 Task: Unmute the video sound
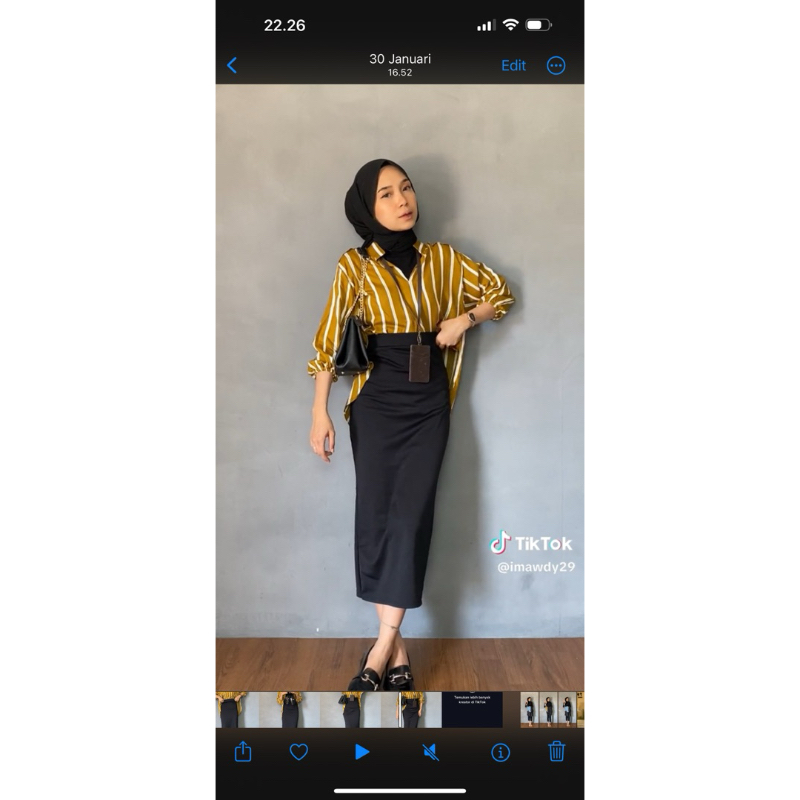[431, 752]
